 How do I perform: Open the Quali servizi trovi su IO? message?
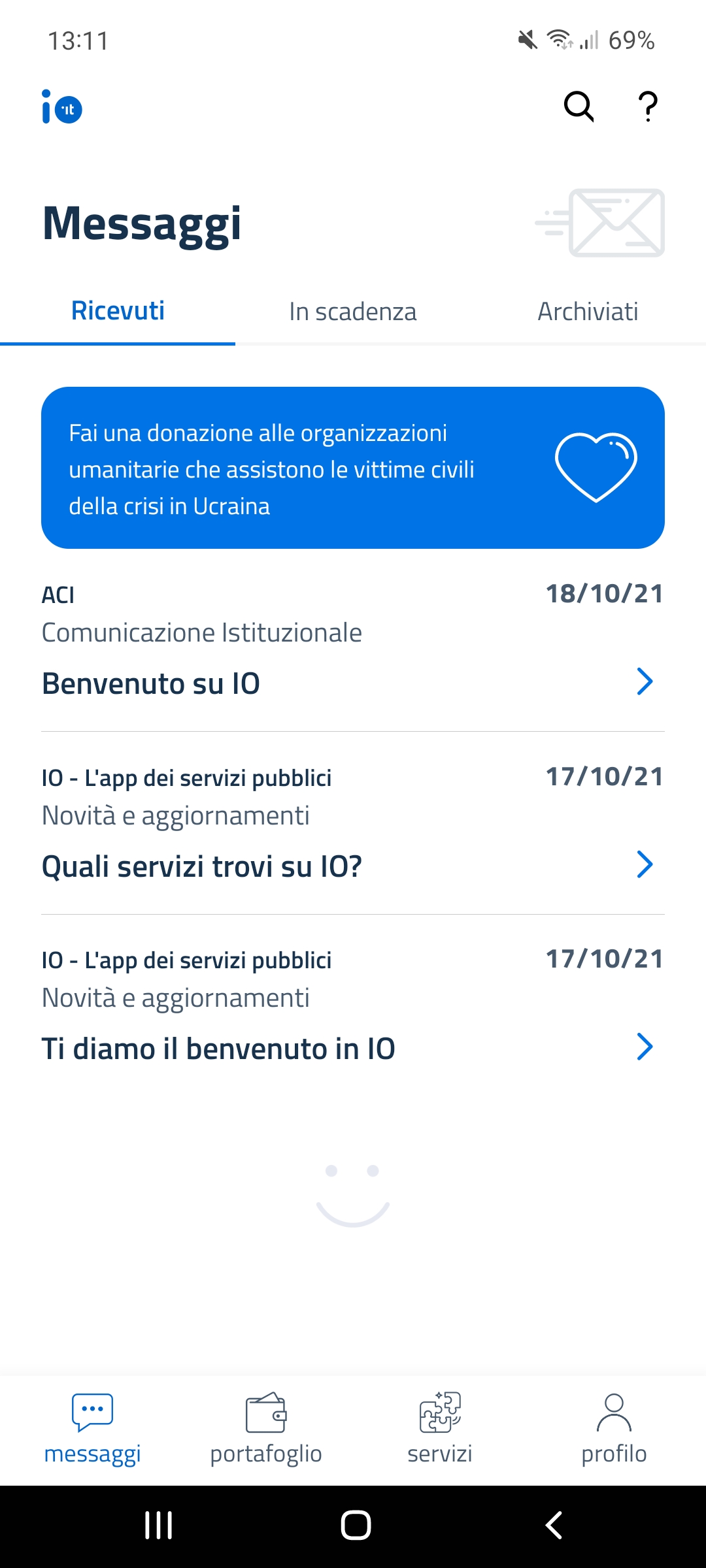point(353,823)
